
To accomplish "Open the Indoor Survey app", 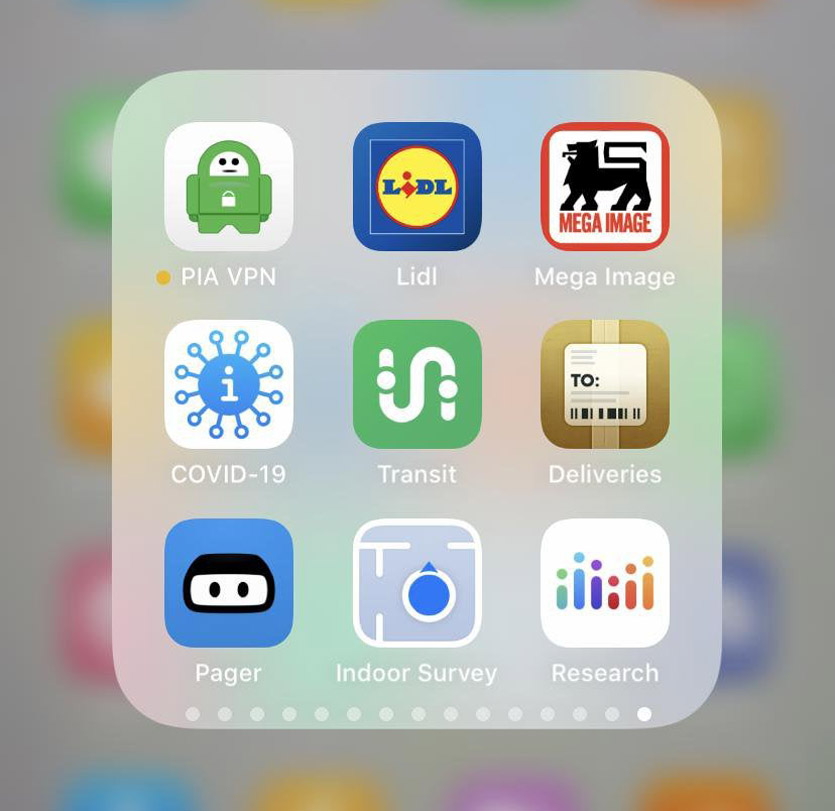I will (417, 583).
